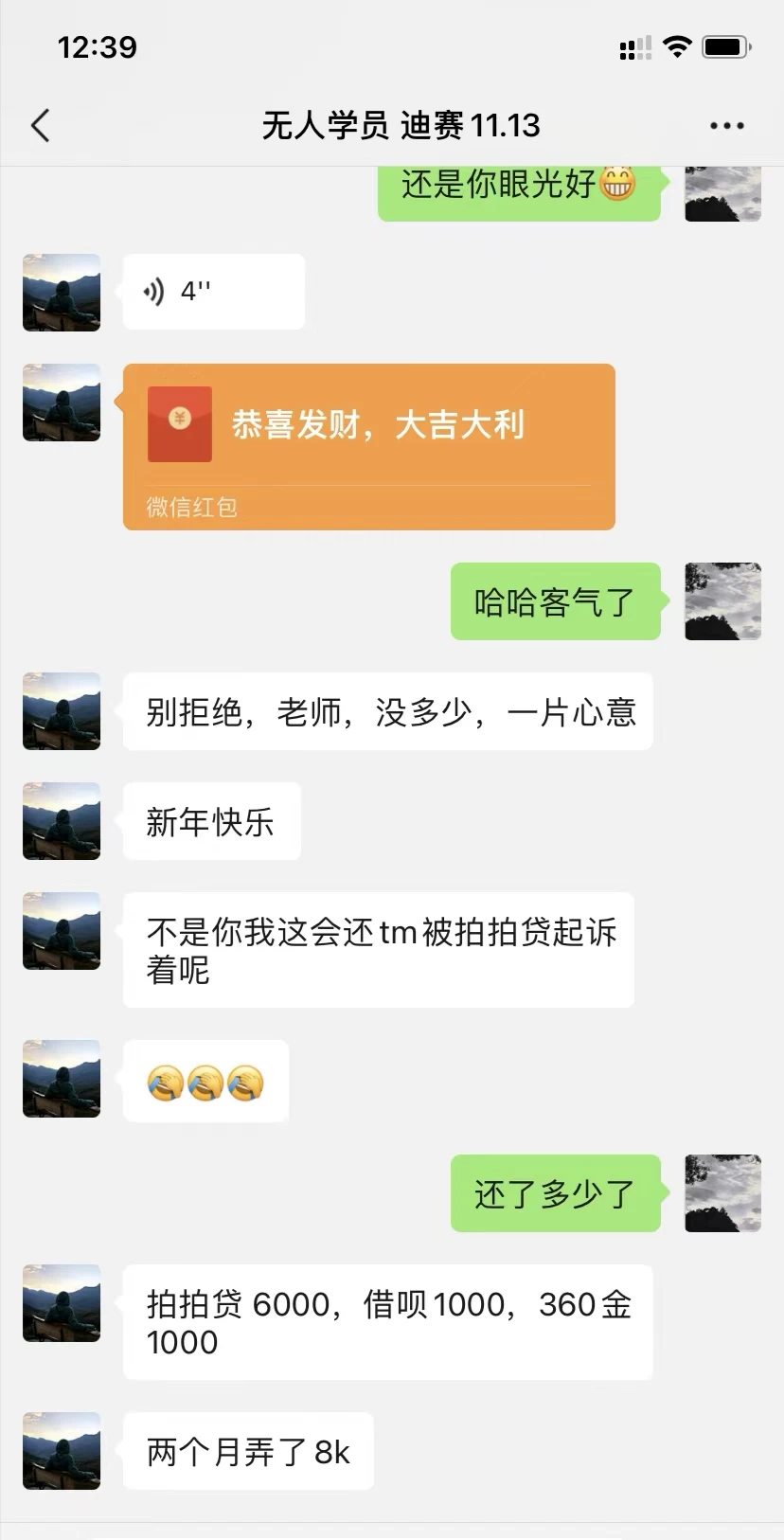The width and height of the screenshot is (784, 1540).
Task: Select the 拍拍贷 6000 message bubble
Action: click(x=386, y=1322)
